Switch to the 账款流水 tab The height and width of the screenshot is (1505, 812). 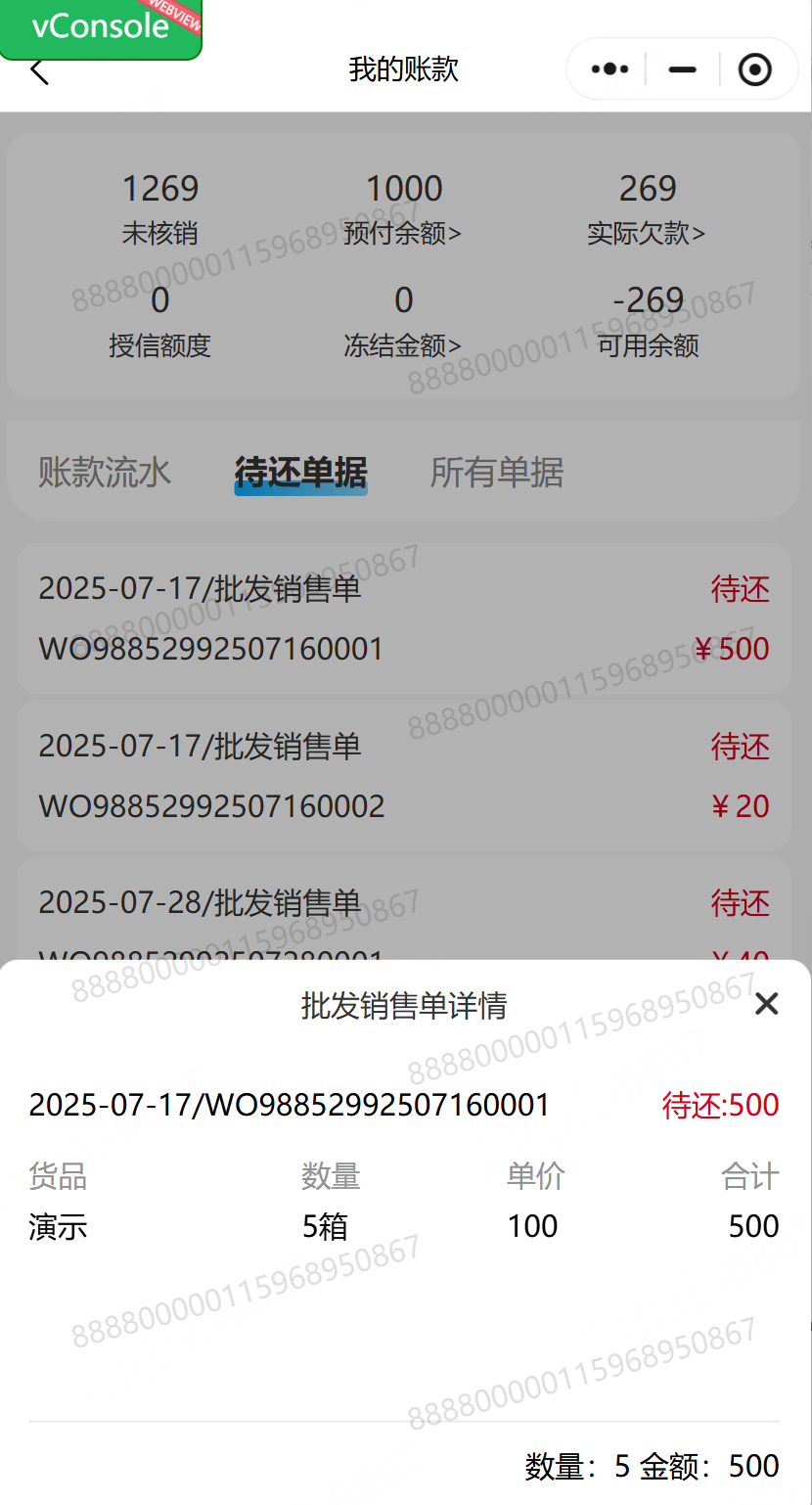(x=105, y=473)
